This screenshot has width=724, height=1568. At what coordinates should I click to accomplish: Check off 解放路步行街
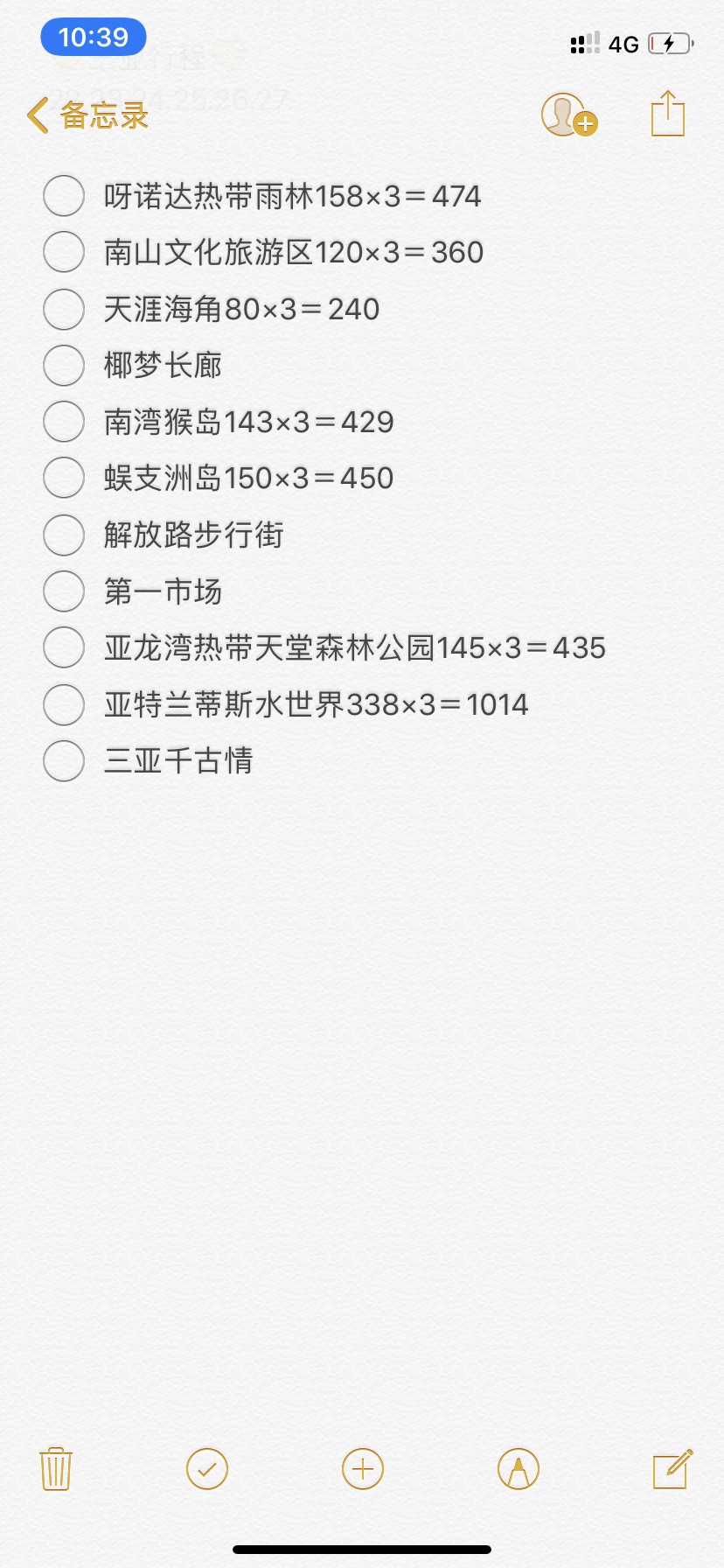[x=64, y=535]
